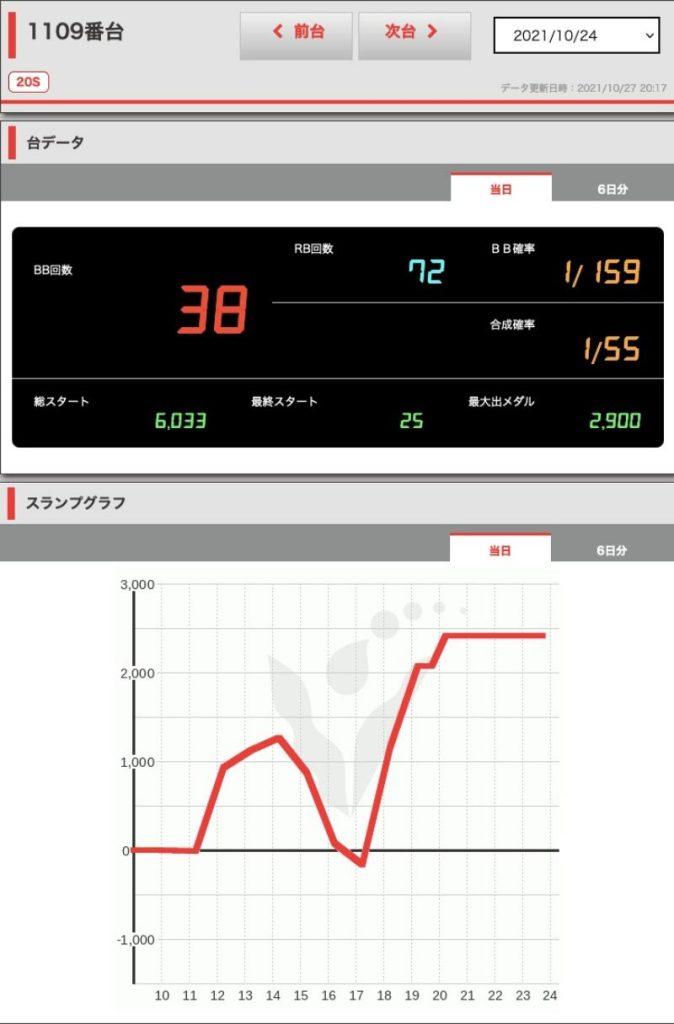The image size is (674, 1024).
Task: Switch to 6日分 tab in スランプグラフ
Action: pyautogui.click(x=612, y=549)
